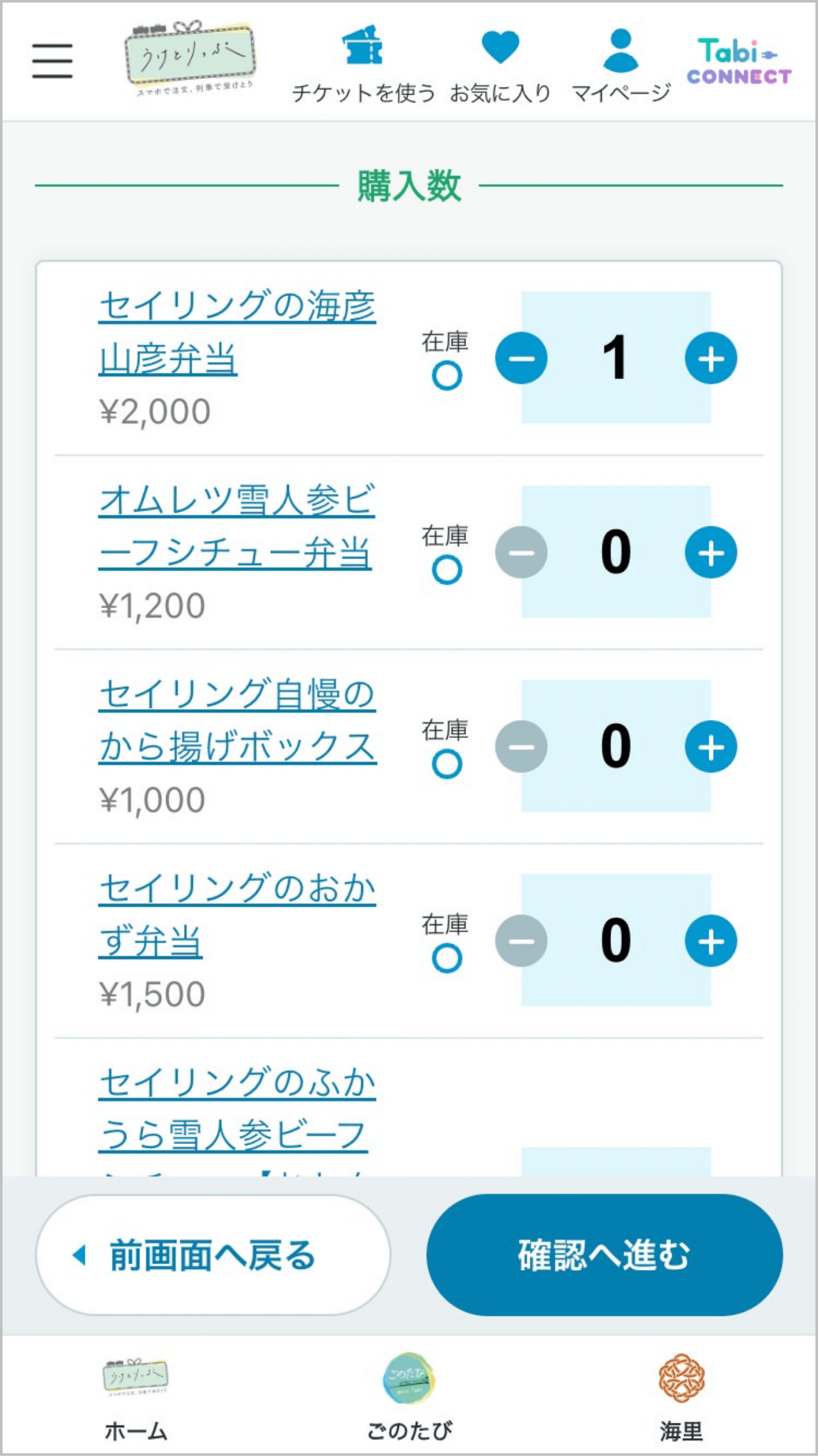Open オムレツ雪人参ビーフシチュー弁当 link
The height and width of the screenshot is (1456, 818).
236,526
